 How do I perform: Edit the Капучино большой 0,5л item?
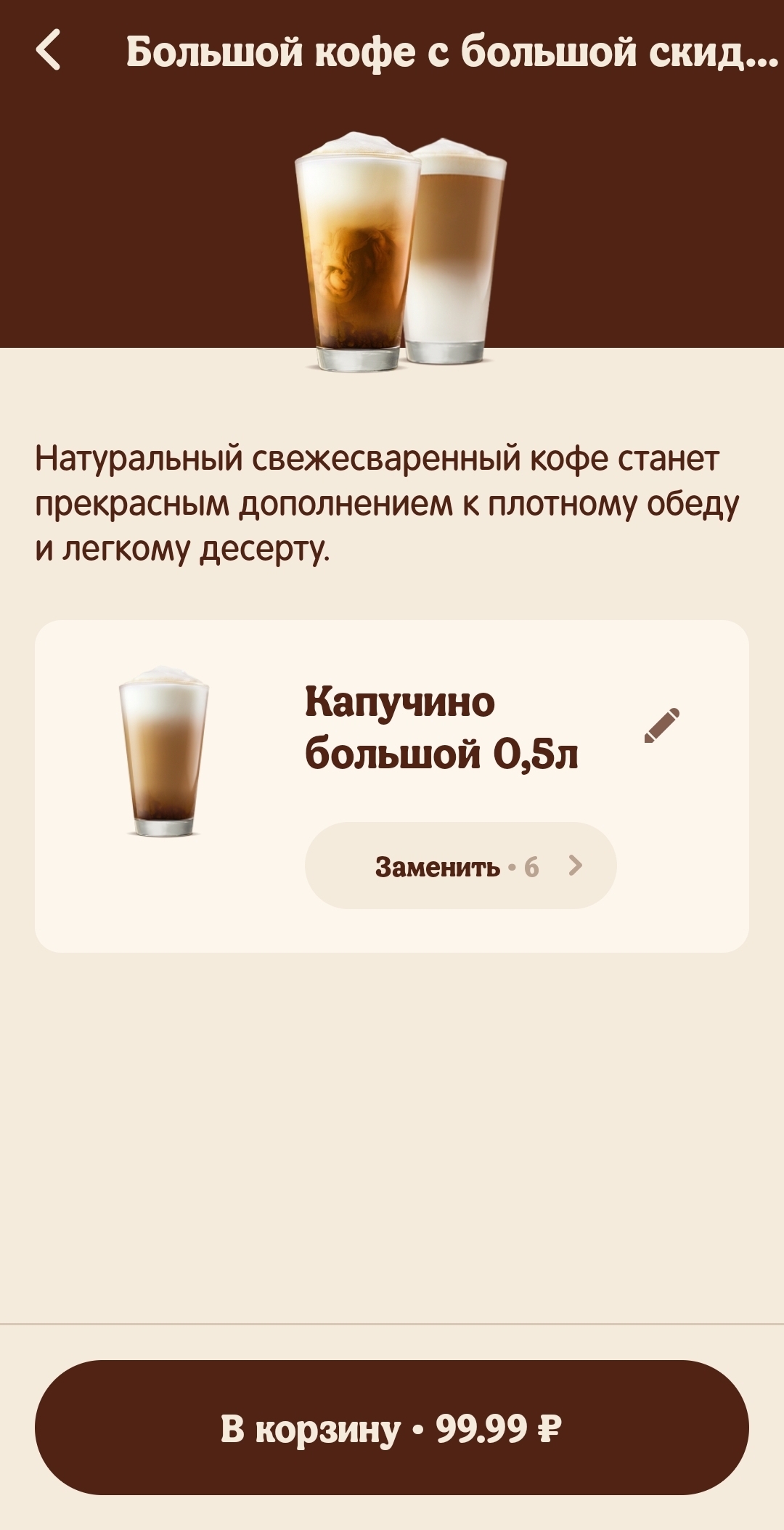coord(661,725)
